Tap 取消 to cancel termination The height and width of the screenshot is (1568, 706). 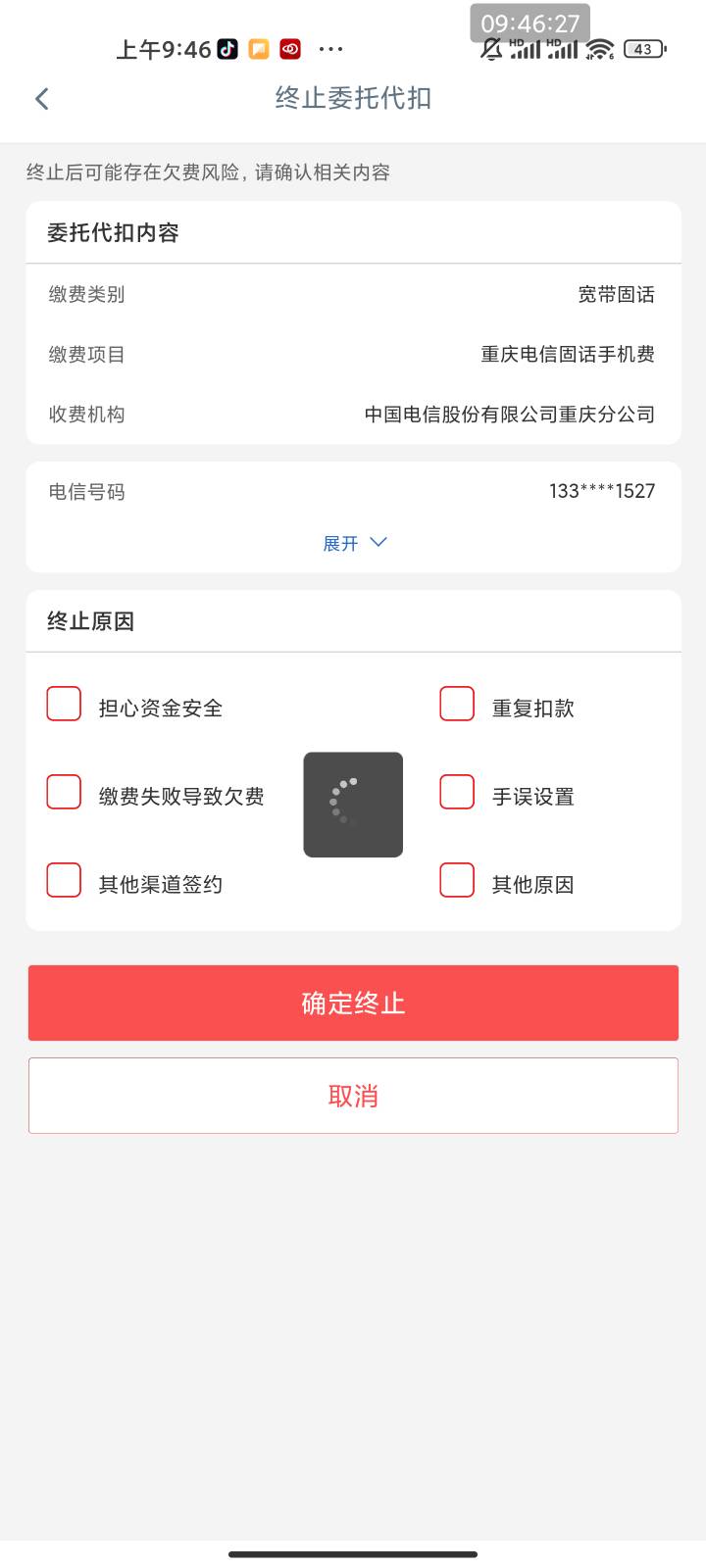click(353, 1096)
